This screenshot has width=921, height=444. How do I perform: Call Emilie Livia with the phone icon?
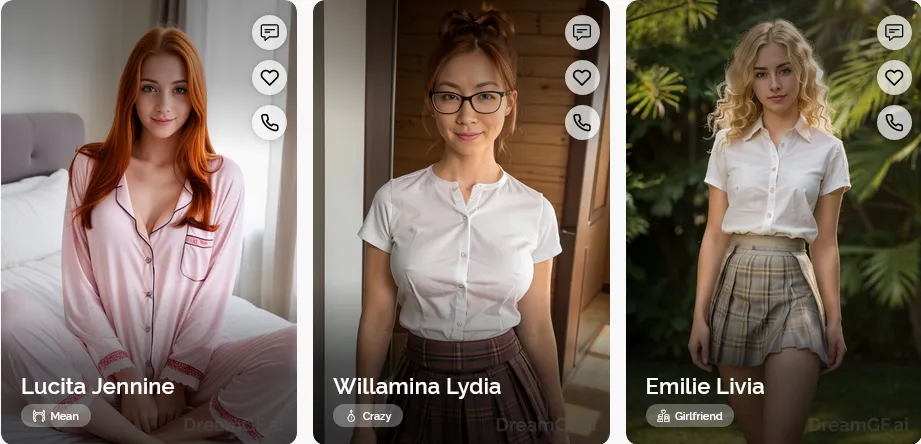[894, 122]
